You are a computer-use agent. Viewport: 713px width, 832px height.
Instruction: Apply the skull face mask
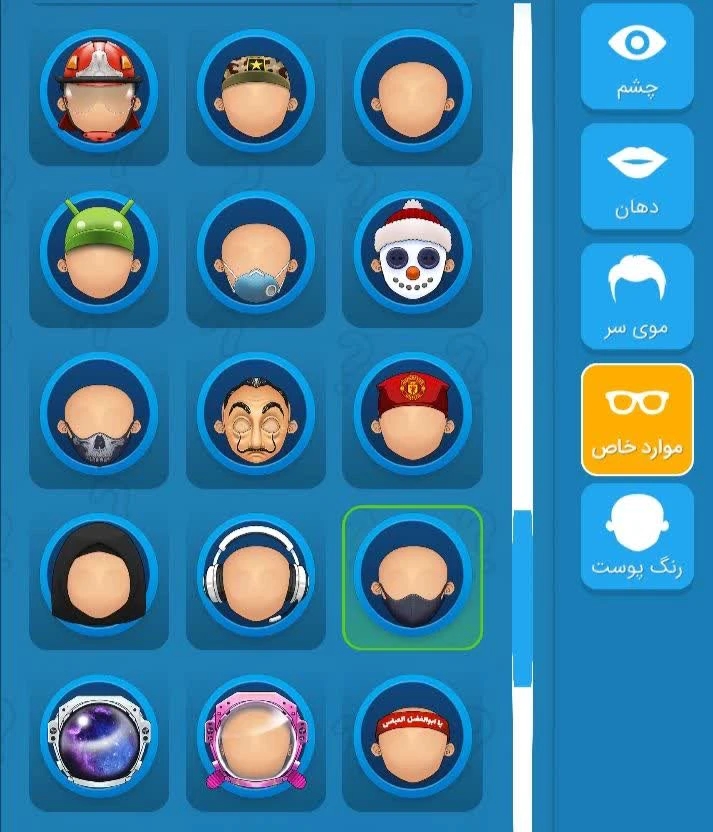coord(99,414)
